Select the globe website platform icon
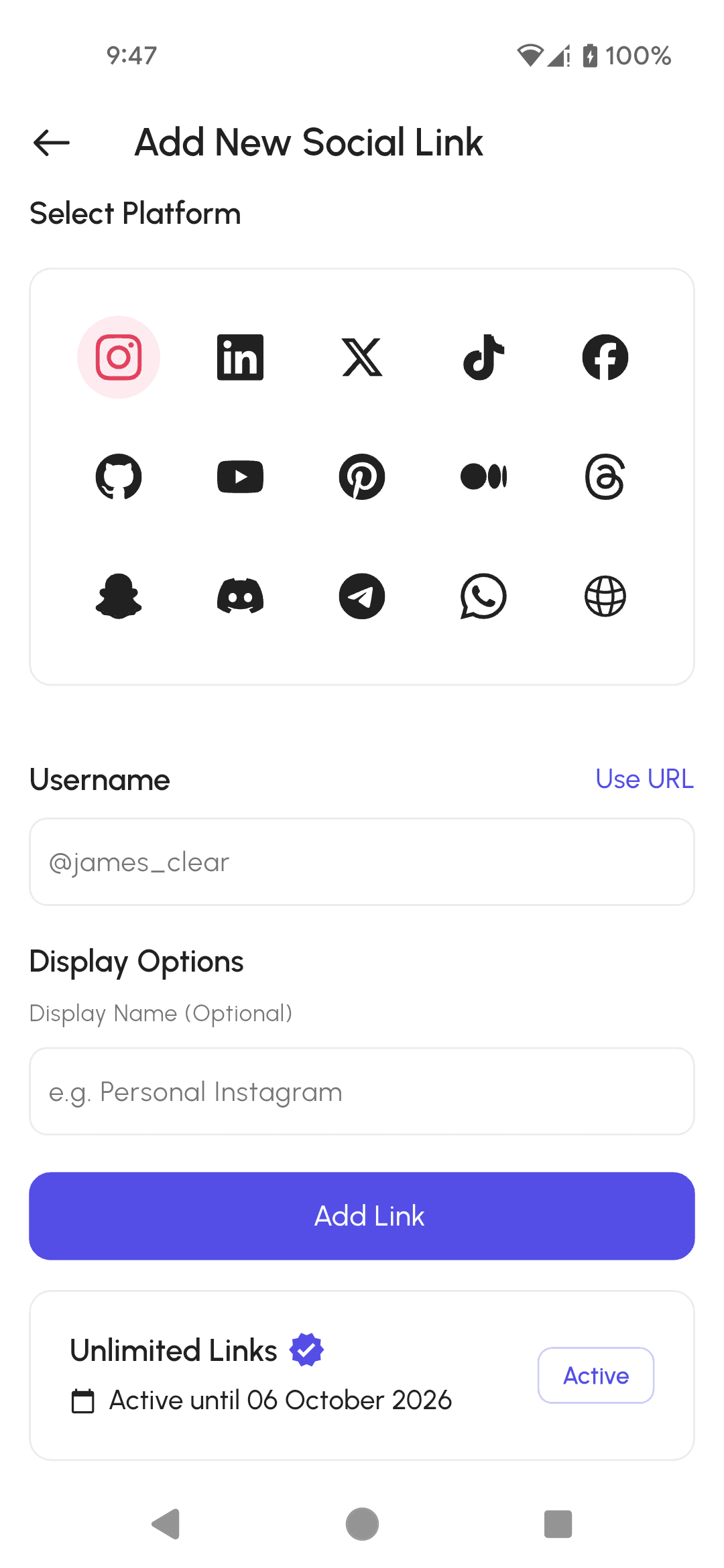 605,596
